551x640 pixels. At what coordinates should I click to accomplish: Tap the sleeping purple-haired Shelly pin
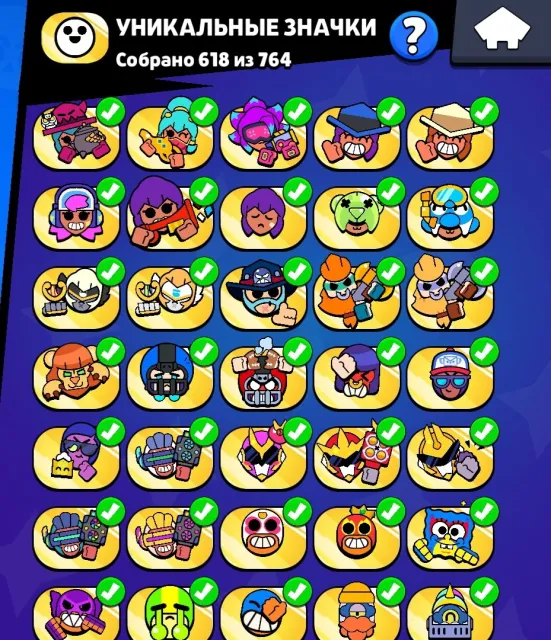[263, 216]
